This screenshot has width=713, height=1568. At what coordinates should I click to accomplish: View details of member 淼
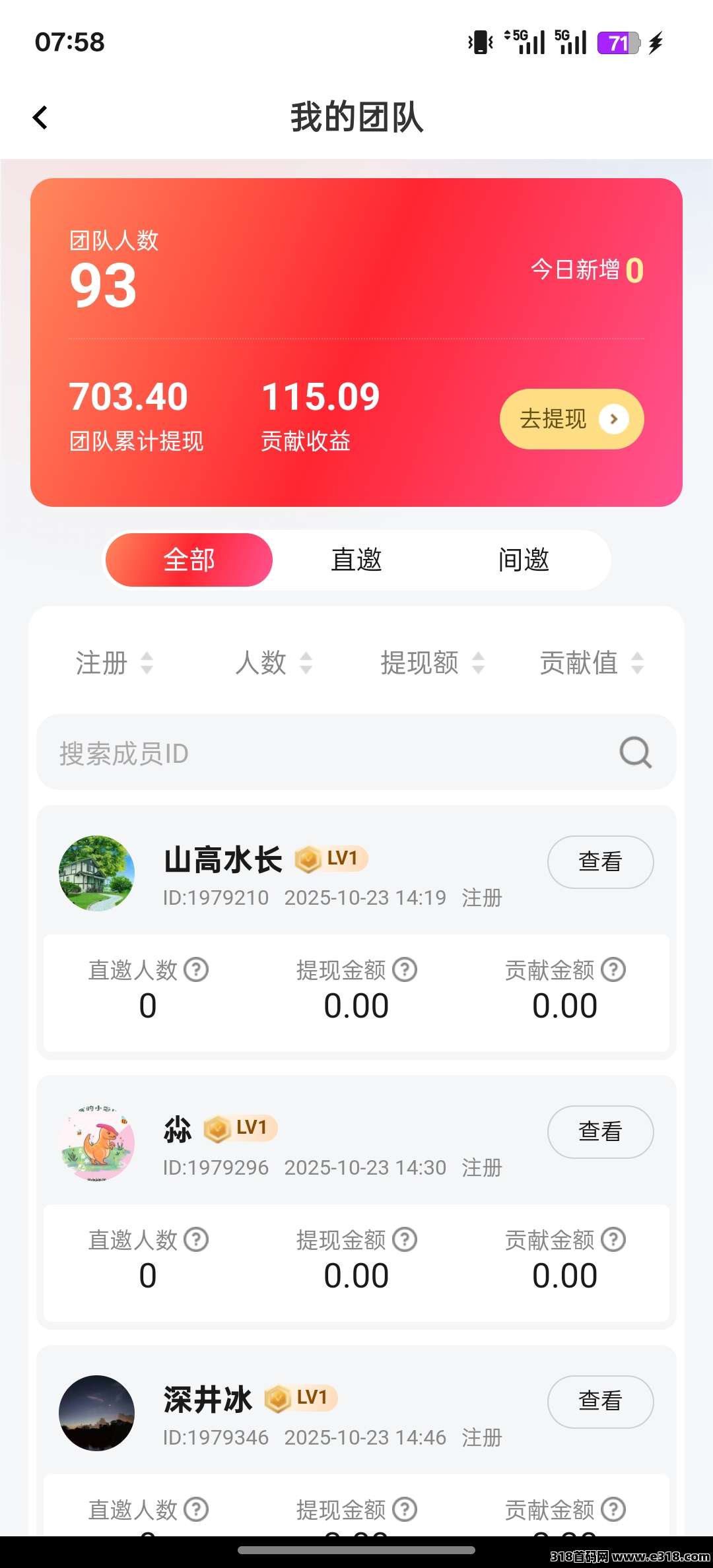pyautogui.click(x=600, y=1132)
